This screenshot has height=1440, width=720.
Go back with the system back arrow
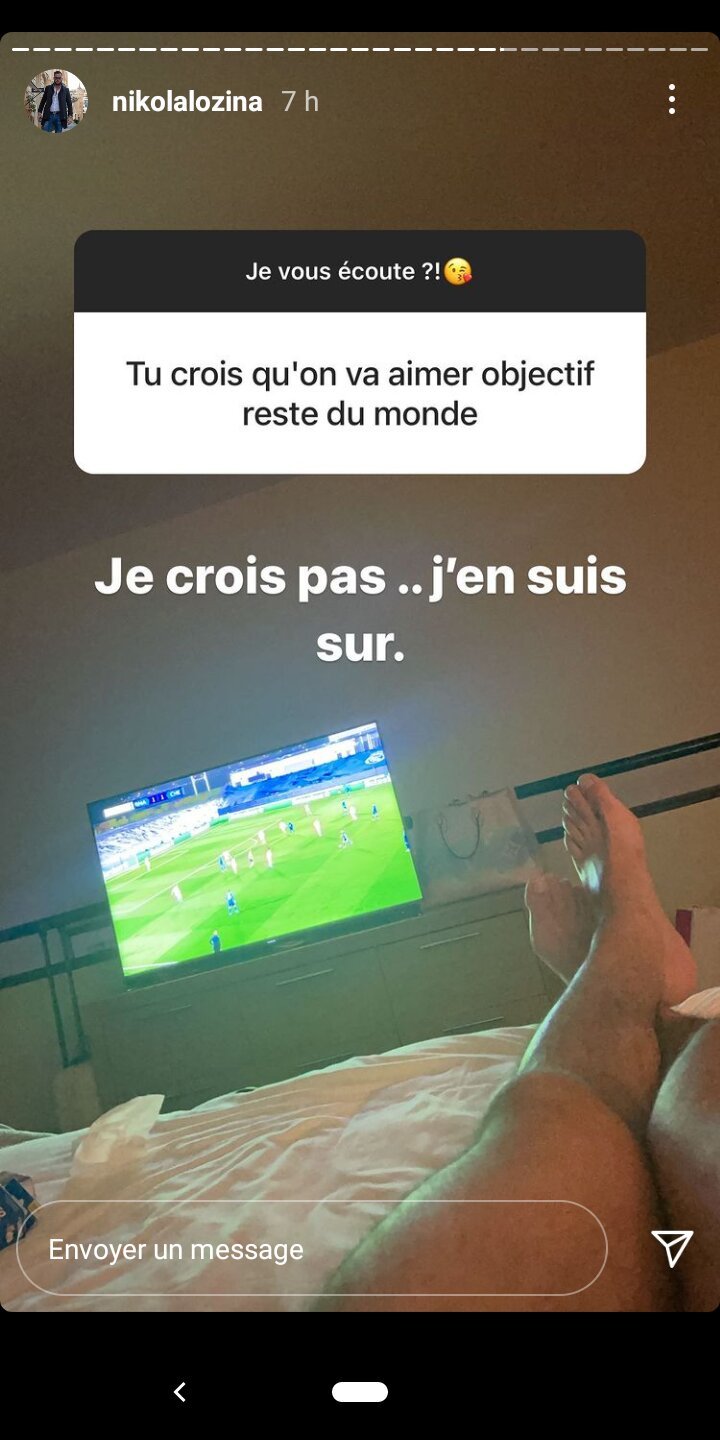point(180,1391)
